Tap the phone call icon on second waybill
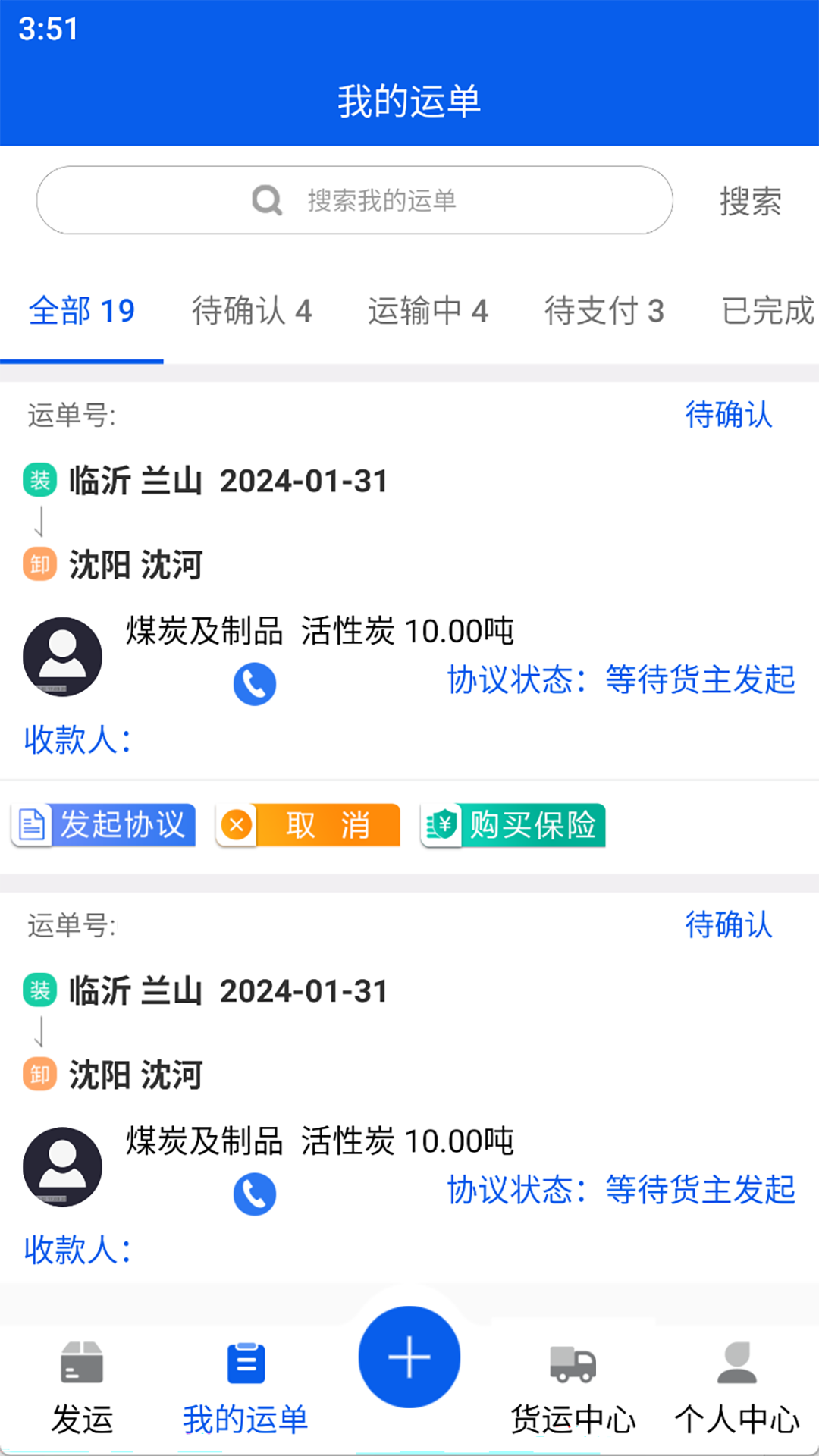 tap(254, 1192)
